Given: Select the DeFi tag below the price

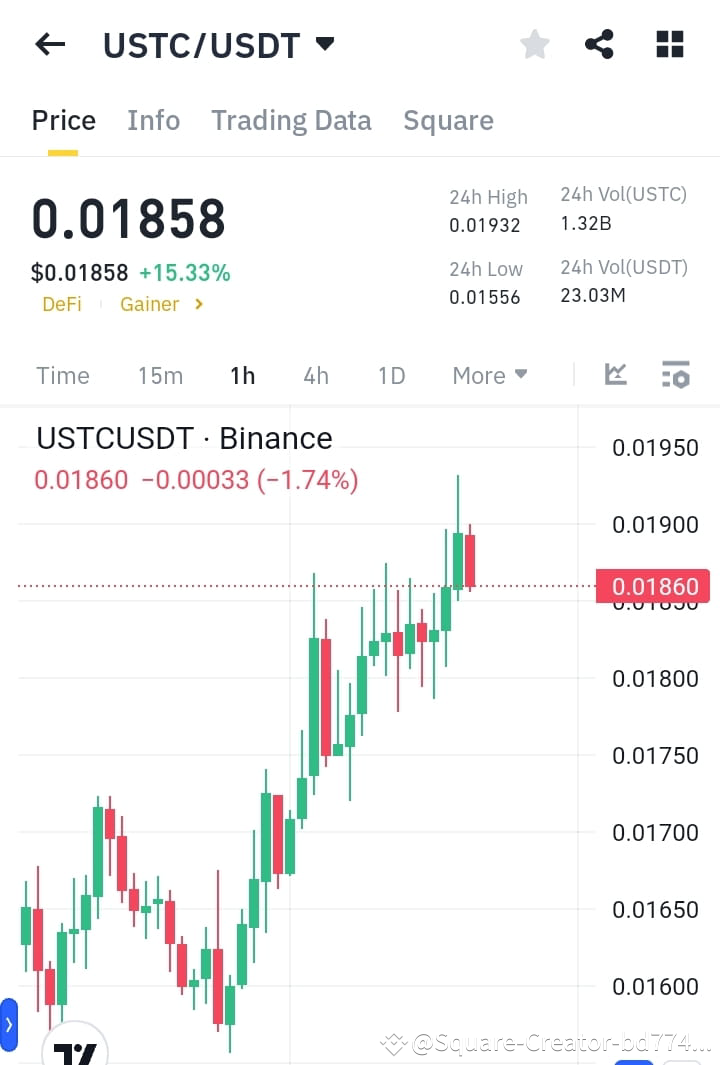Looking at the screenshot, I should pyautogui.click(x=62, y=304).
